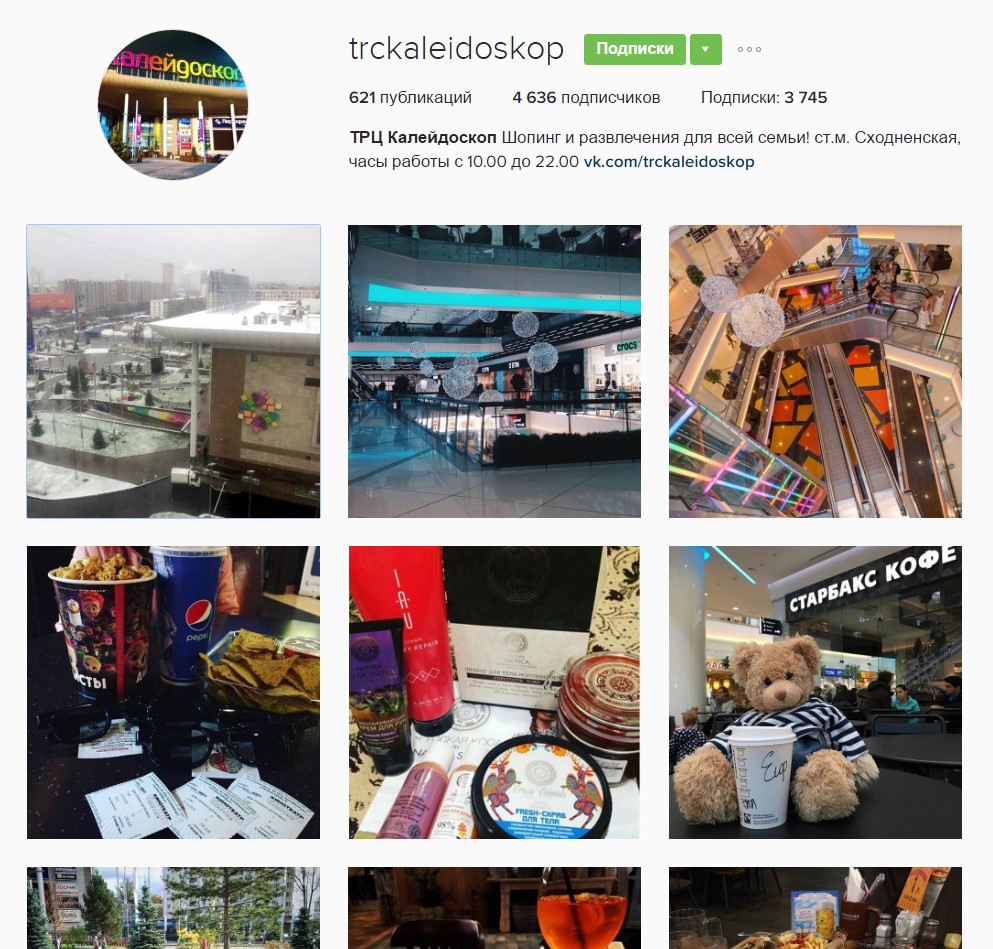This screenshot has width=993, height=949.
Task: Open the Pepsi and popcorn cinema post
Action: coord(173,692)
